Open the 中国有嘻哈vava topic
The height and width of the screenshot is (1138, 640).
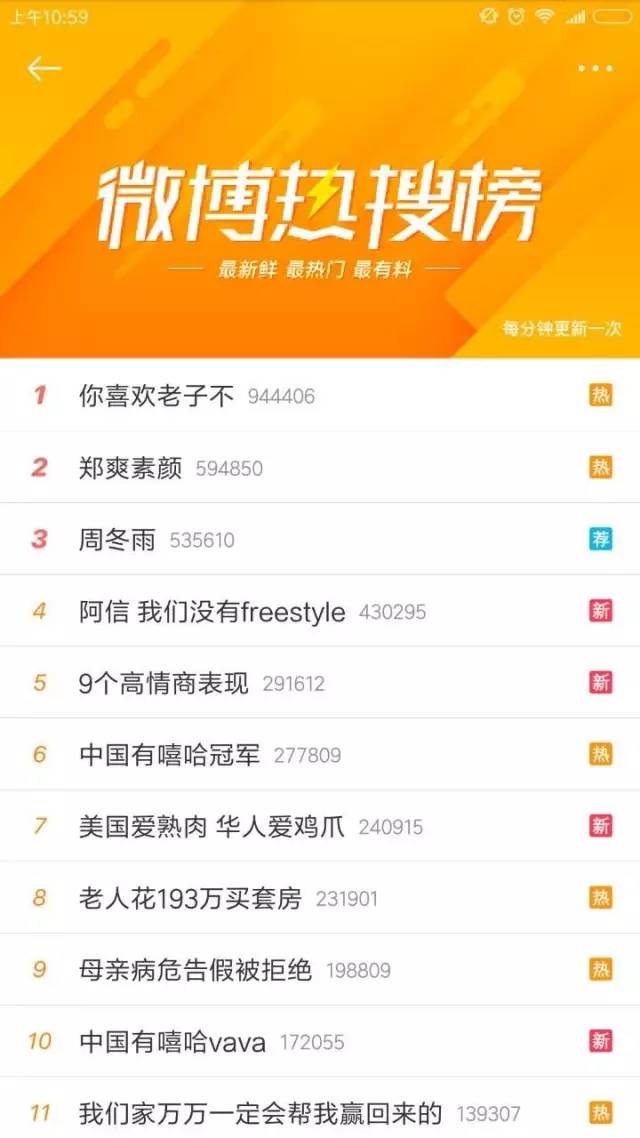[x=173, y=1042]
